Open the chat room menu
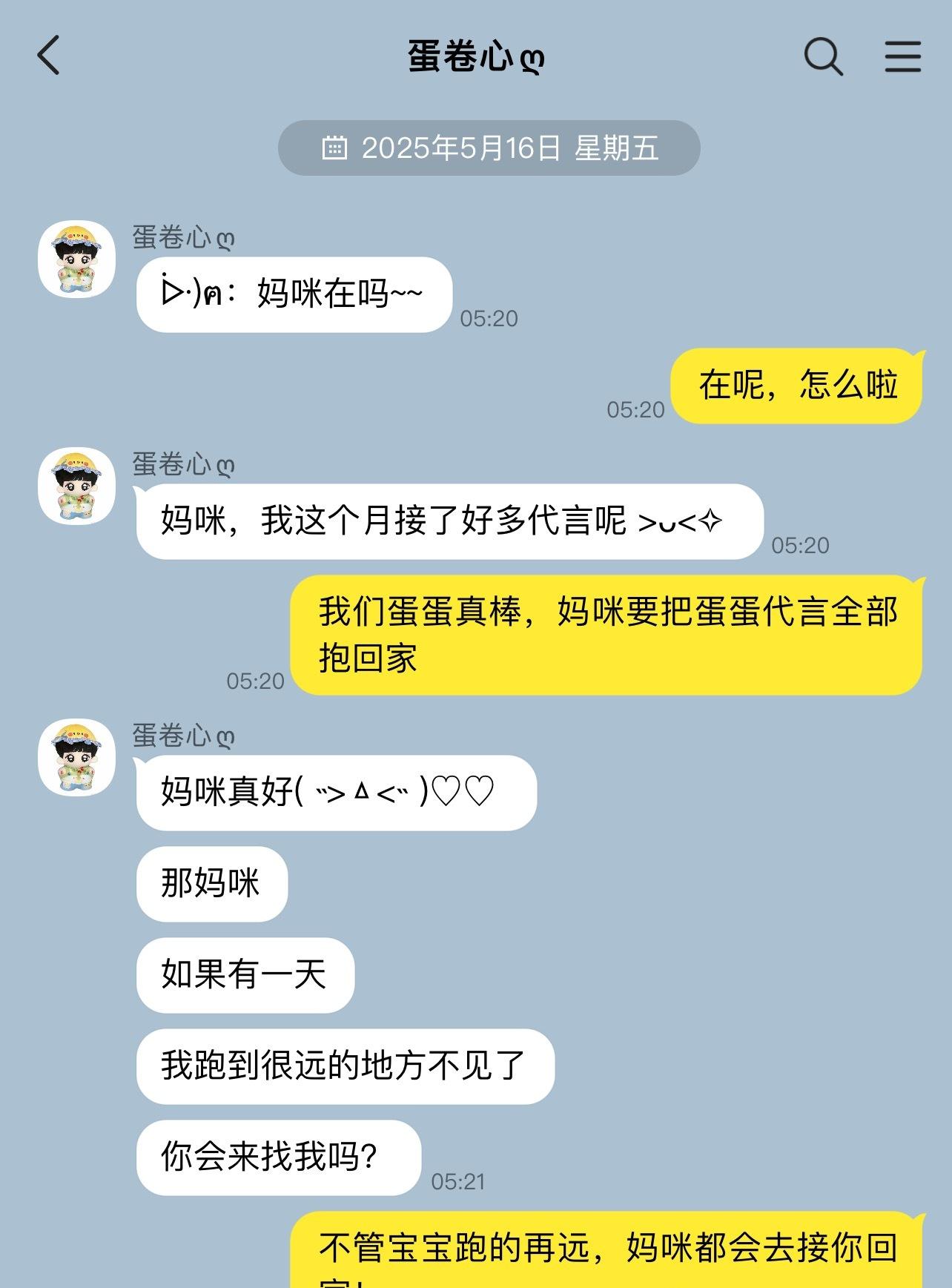This screenshot has width=952, height=1288. tap(902, 56)
